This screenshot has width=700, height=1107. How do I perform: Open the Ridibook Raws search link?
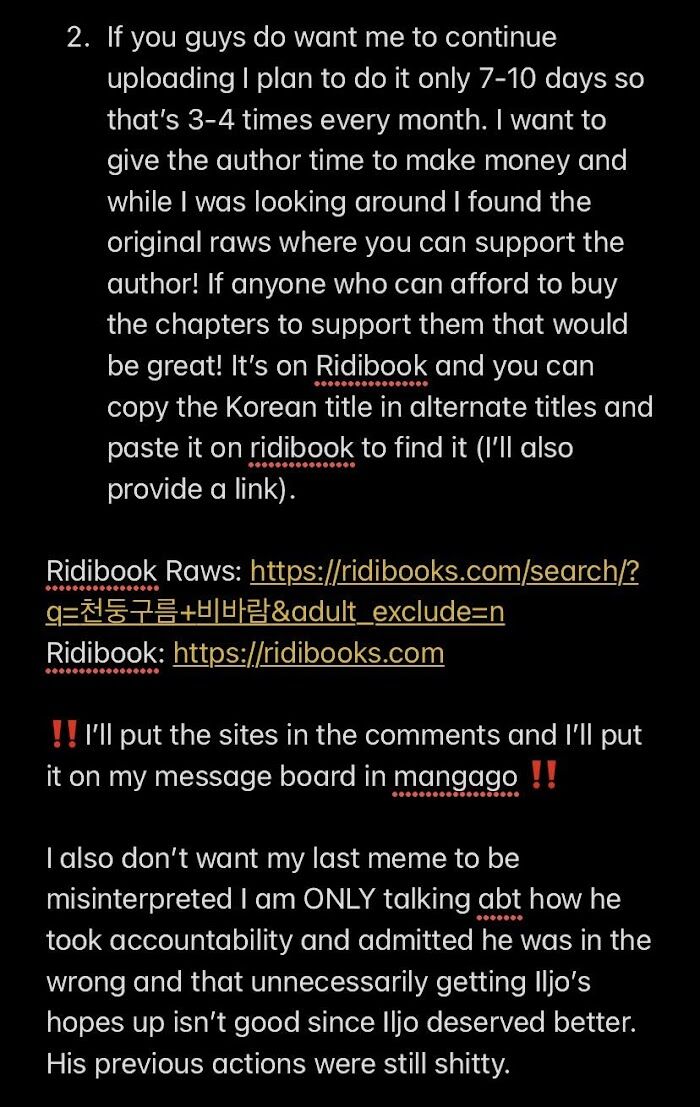coord(443,572)
